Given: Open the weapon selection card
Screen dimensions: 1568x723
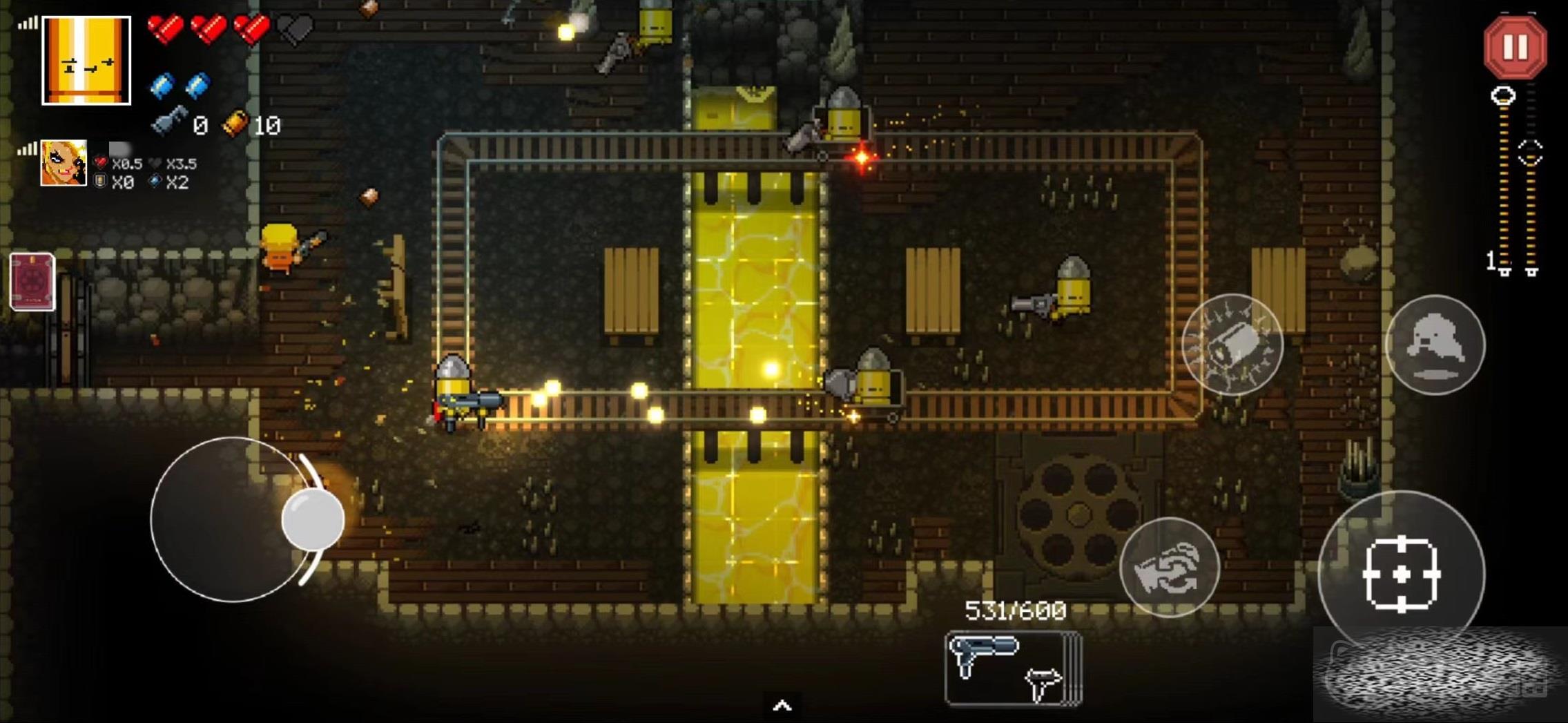Looking at the screenshot, I should (1012, 668).
